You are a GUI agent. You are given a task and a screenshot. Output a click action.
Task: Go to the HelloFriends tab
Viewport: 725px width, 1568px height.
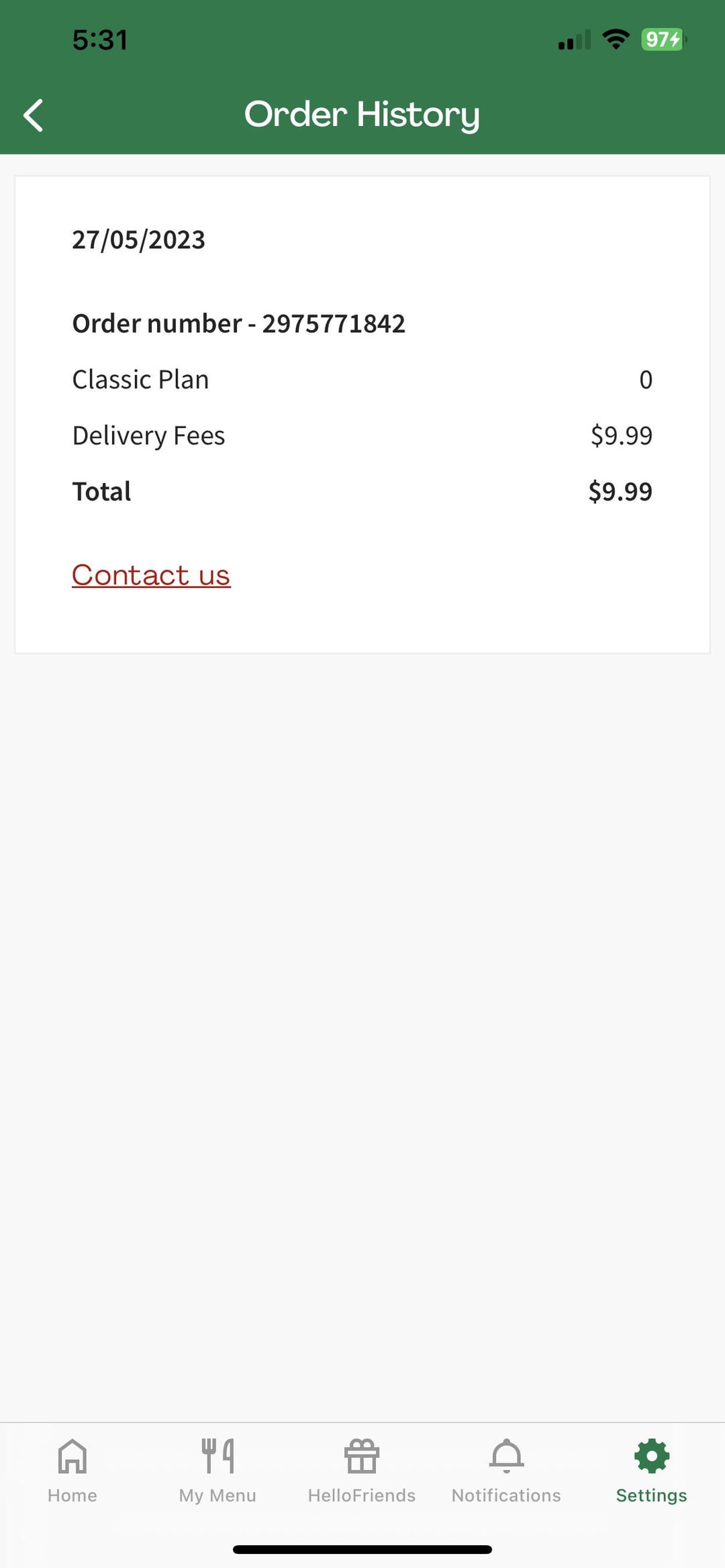[x=362, y=1471]
